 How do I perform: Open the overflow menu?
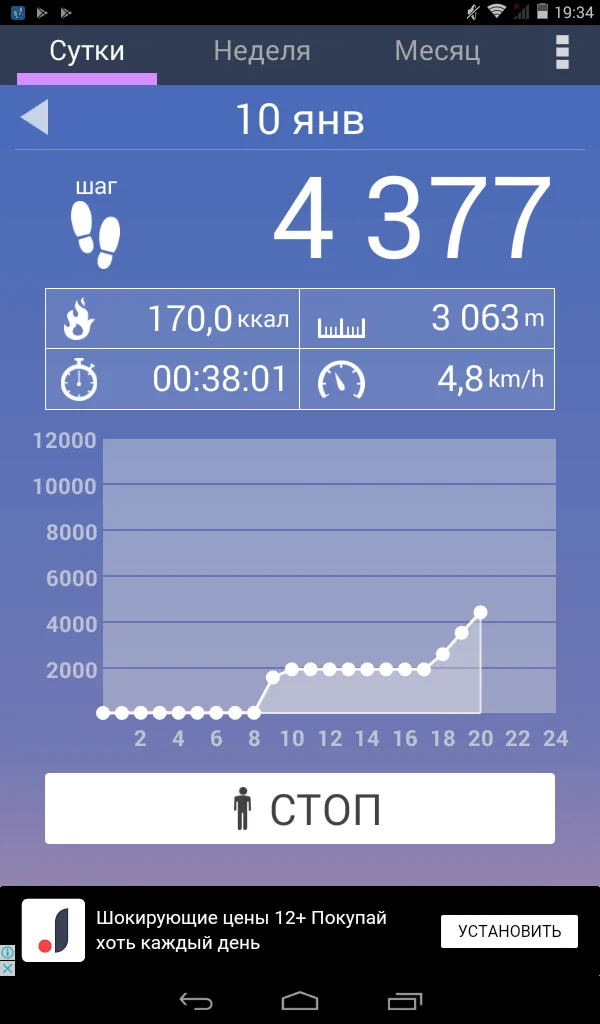point(562,52)
